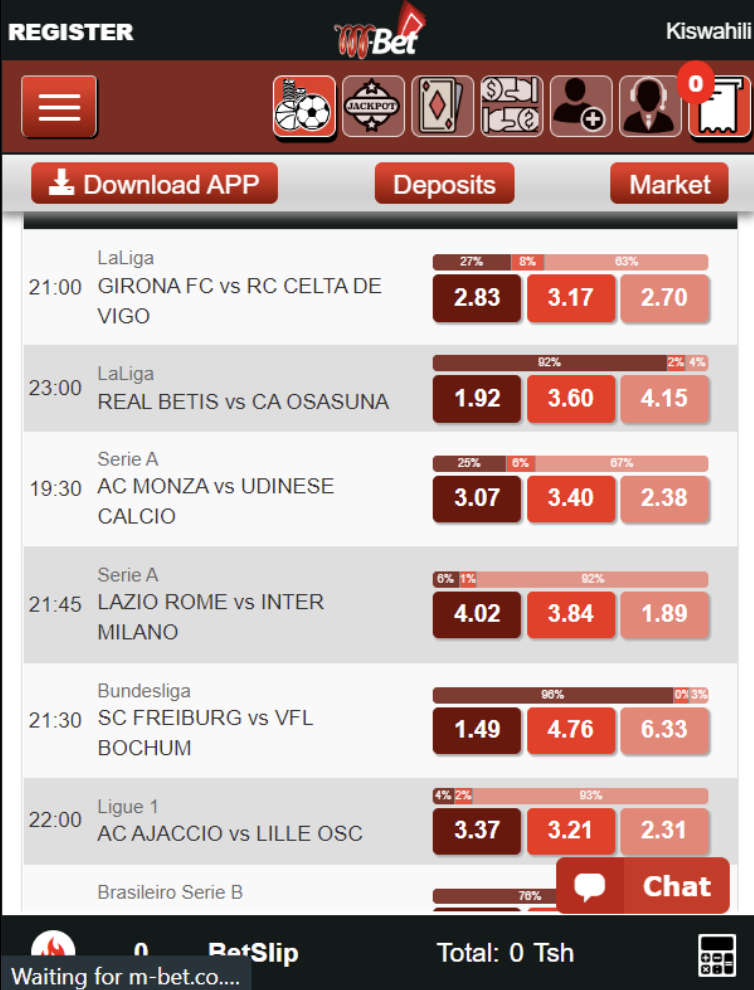Click the flame hot-matches icon
The image size is (754, 990).
[53, 950]
